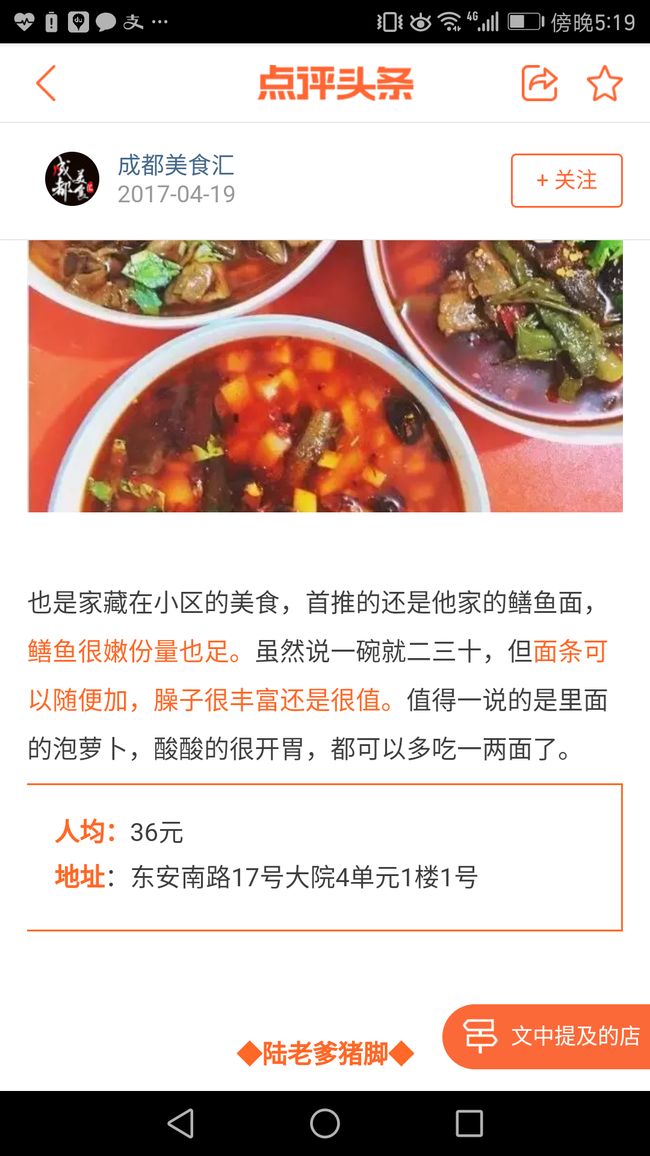Image resolution: width=650 pixels, height=1156 pixels.
Task: Show 文中提及的店 list
Action: (546, 1036)
